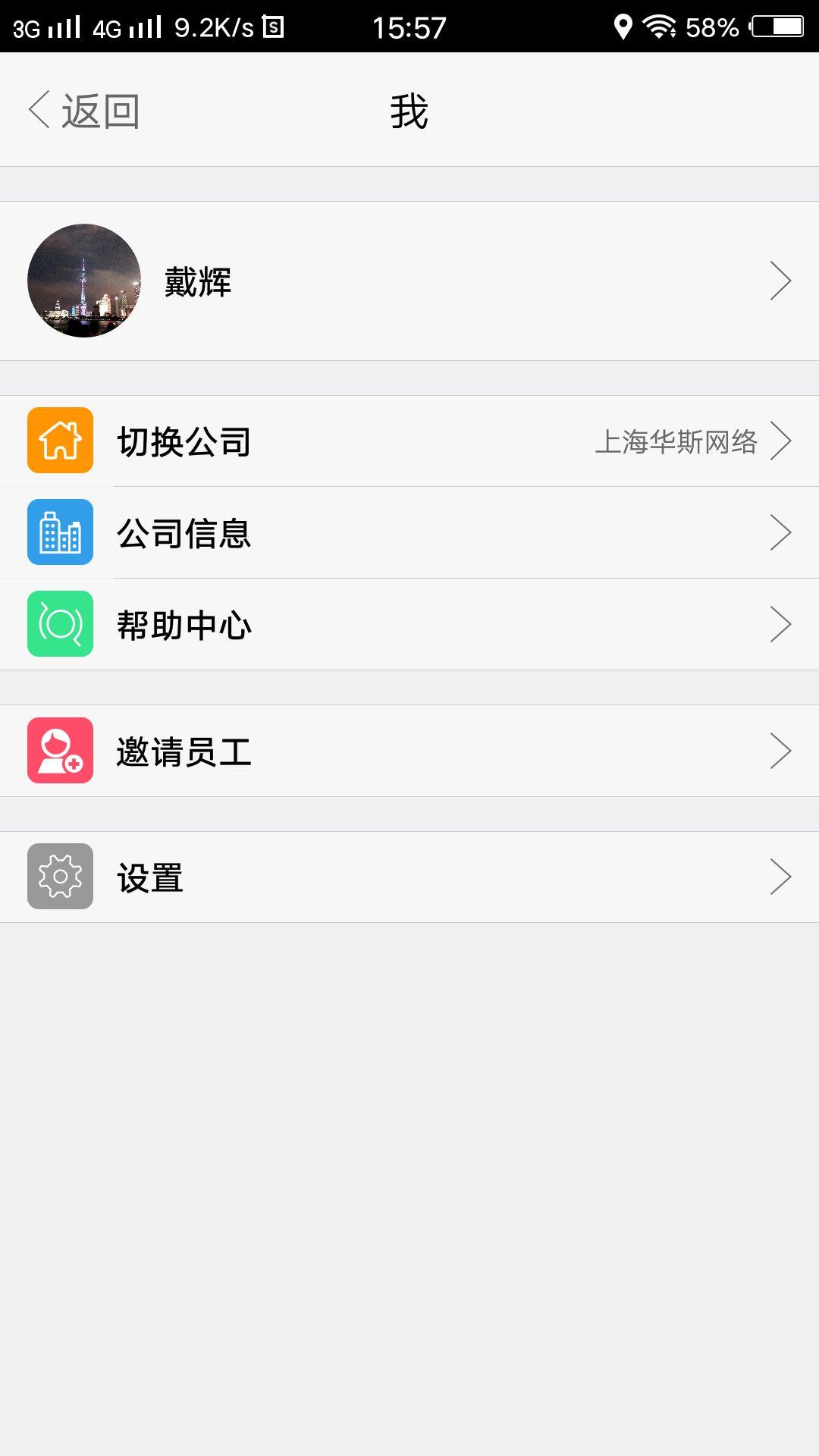819x1456 pixels.
Task: Select the 我 title at top
Action: [x=409, y=108]
